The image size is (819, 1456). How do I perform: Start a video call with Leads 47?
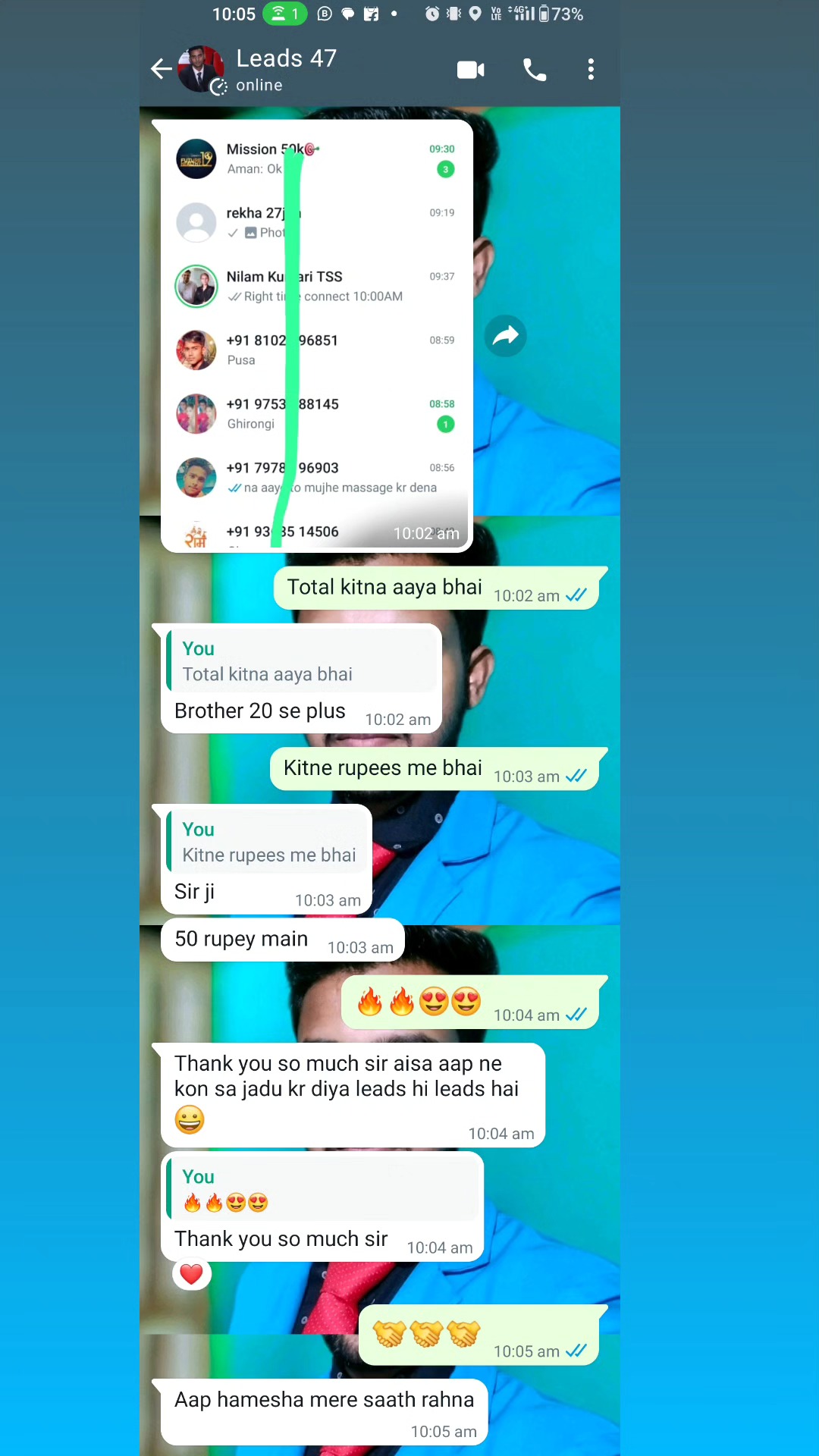click(470, 70)
